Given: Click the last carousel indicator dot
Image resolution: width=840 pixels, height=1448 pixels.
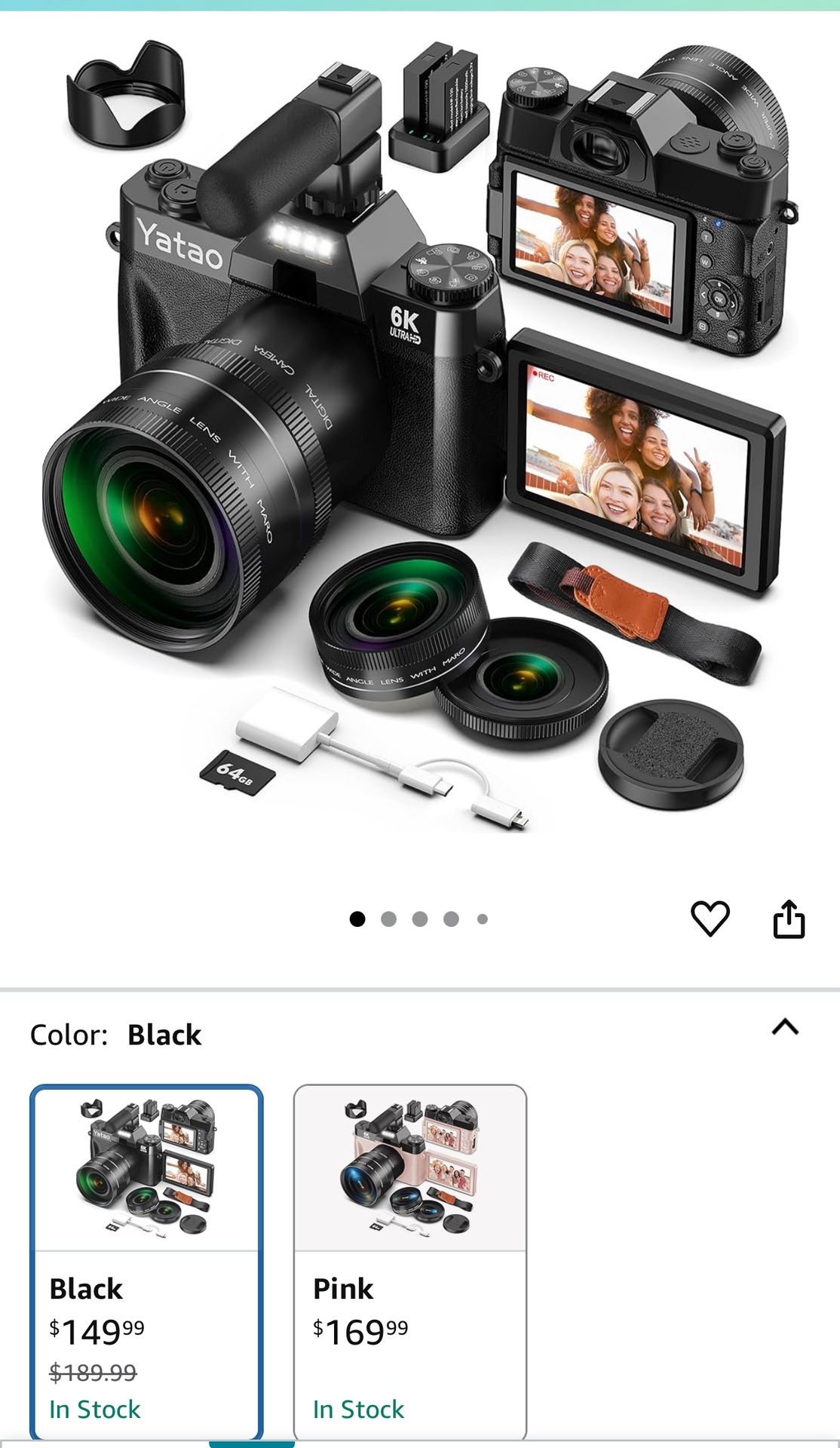Looking at the screenshot, I should (480, 919).
